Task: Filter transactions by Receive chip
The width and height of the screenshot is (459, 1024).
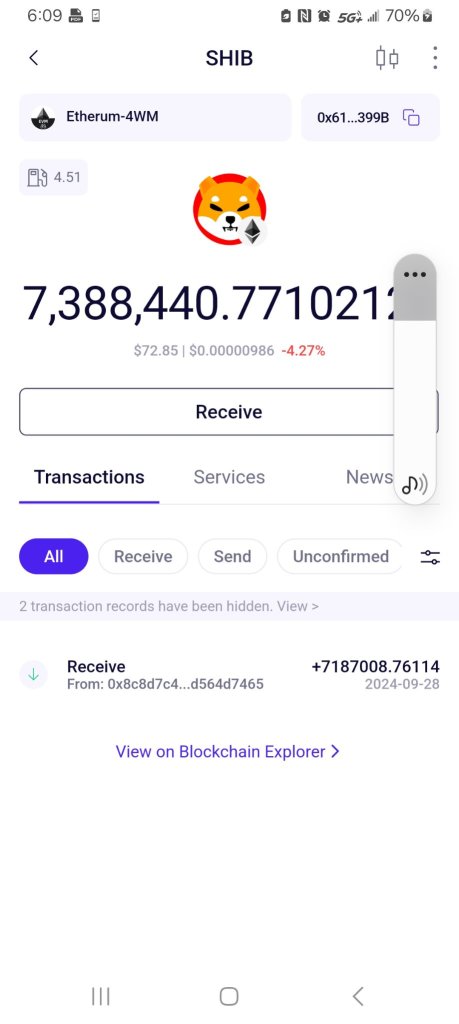Action: tap(143, 556)
